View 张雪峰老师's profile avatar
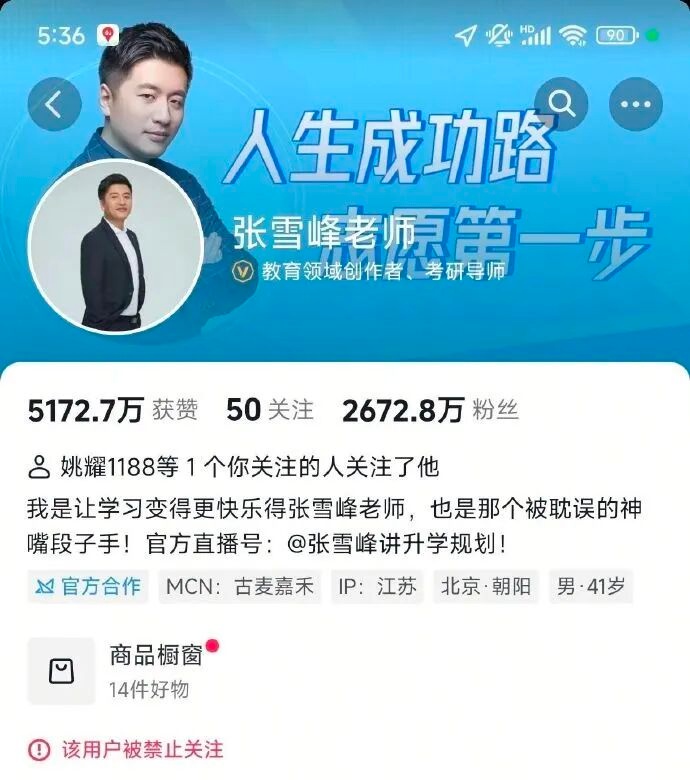Screen dimensions: 690x780 click(115, 246)
